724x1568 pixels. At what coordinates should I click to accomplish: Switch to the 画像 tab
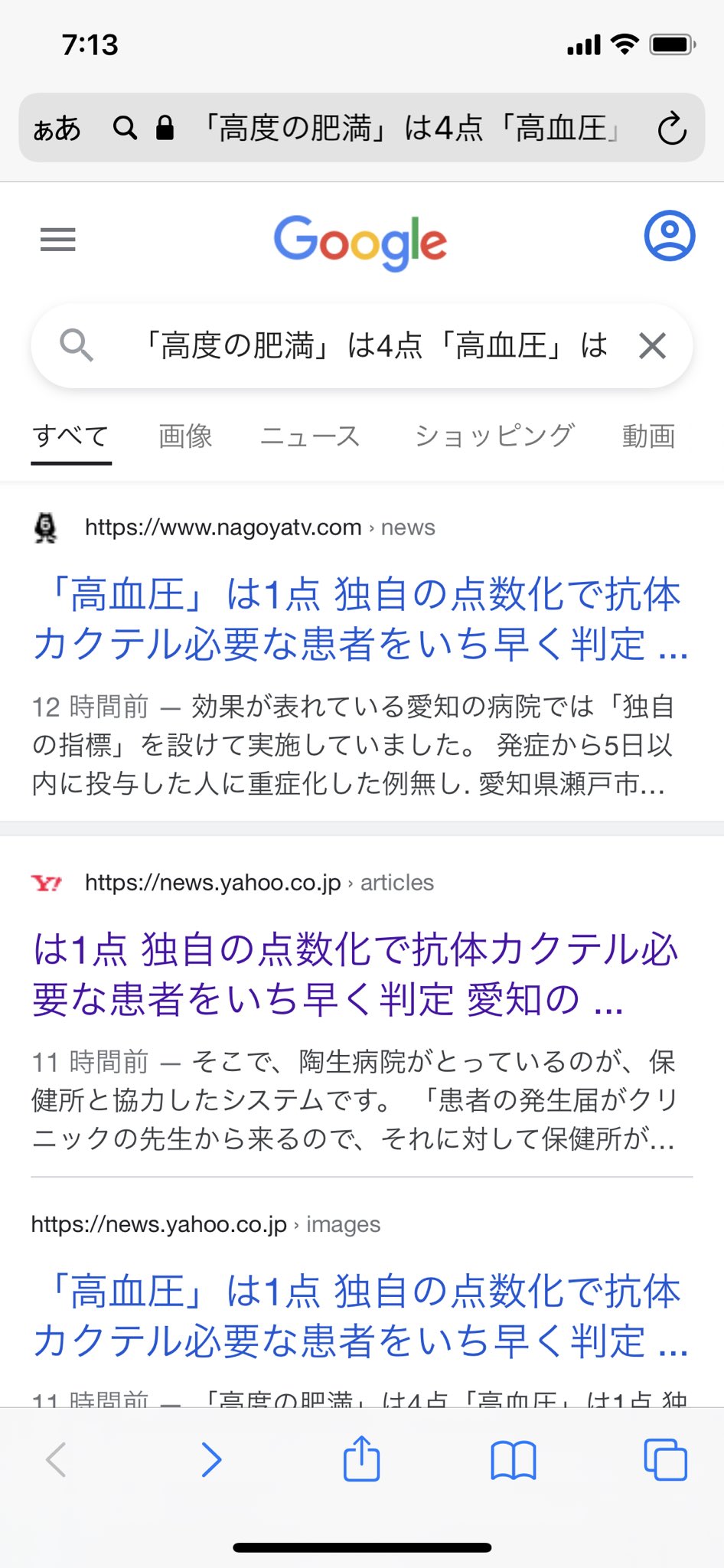pyautogui.click(x=185, y=436)
